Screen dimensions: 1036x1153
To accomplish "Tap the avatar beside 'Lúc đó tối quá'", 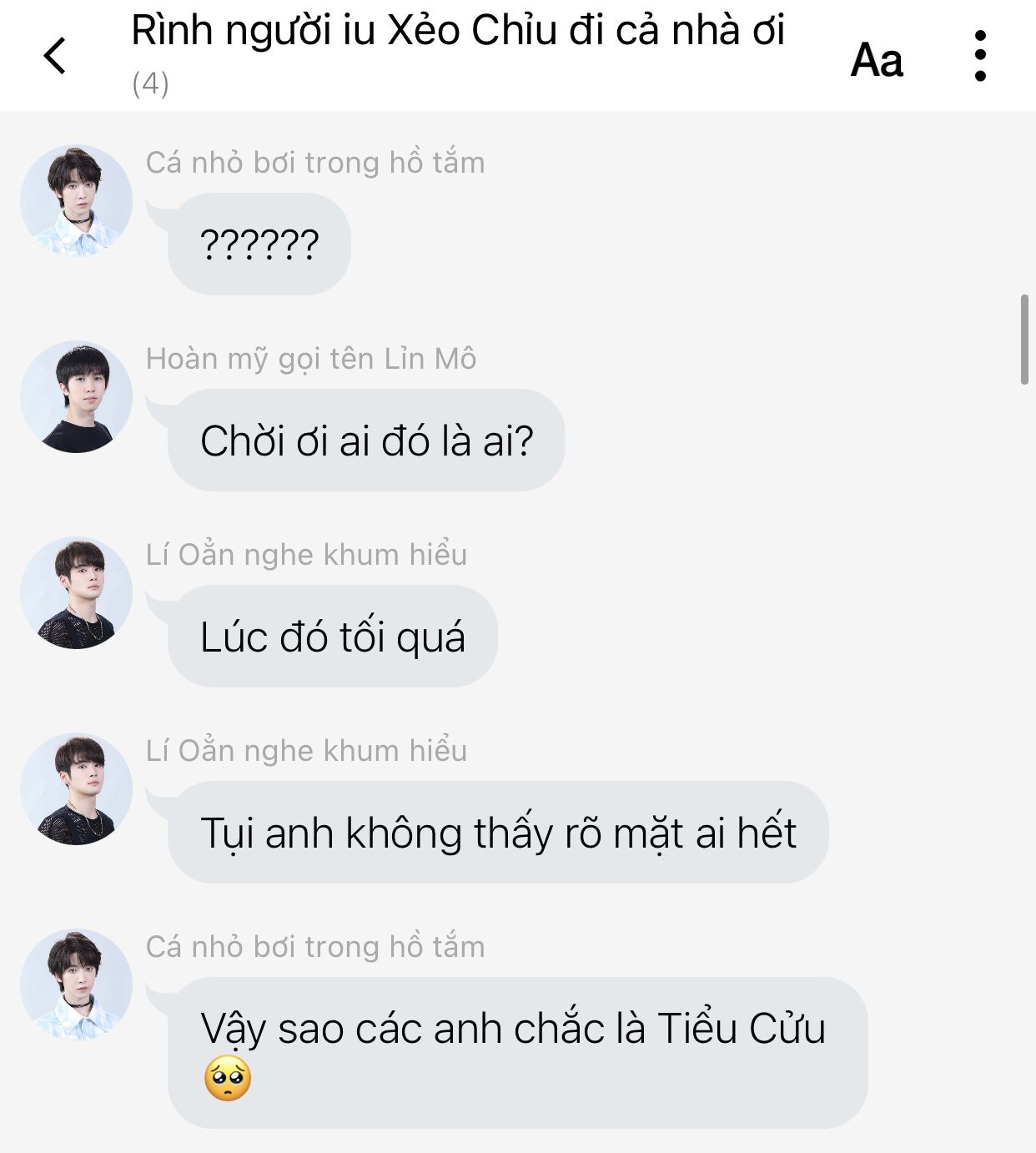I will [x=76, y=593].
